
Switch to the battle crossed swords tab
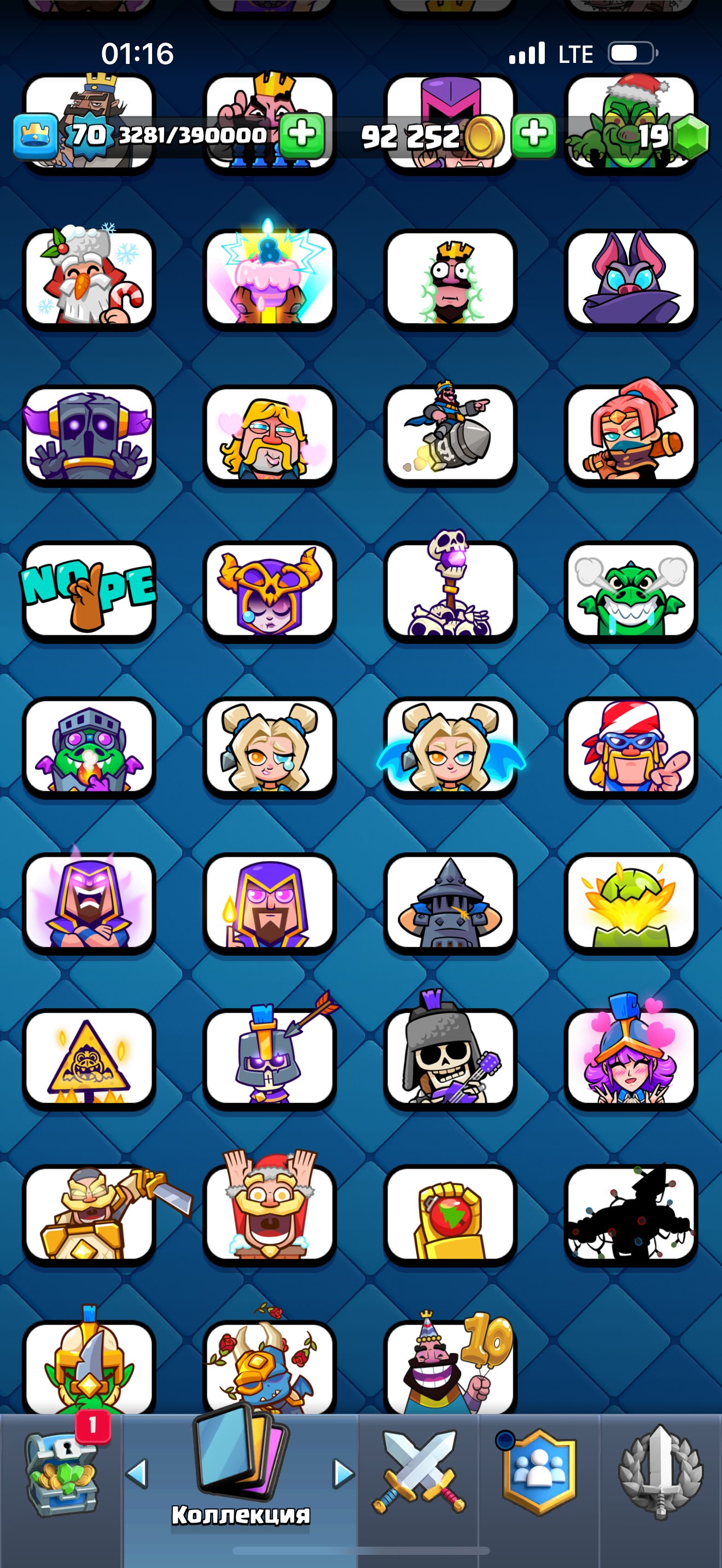pos(419,1473)
